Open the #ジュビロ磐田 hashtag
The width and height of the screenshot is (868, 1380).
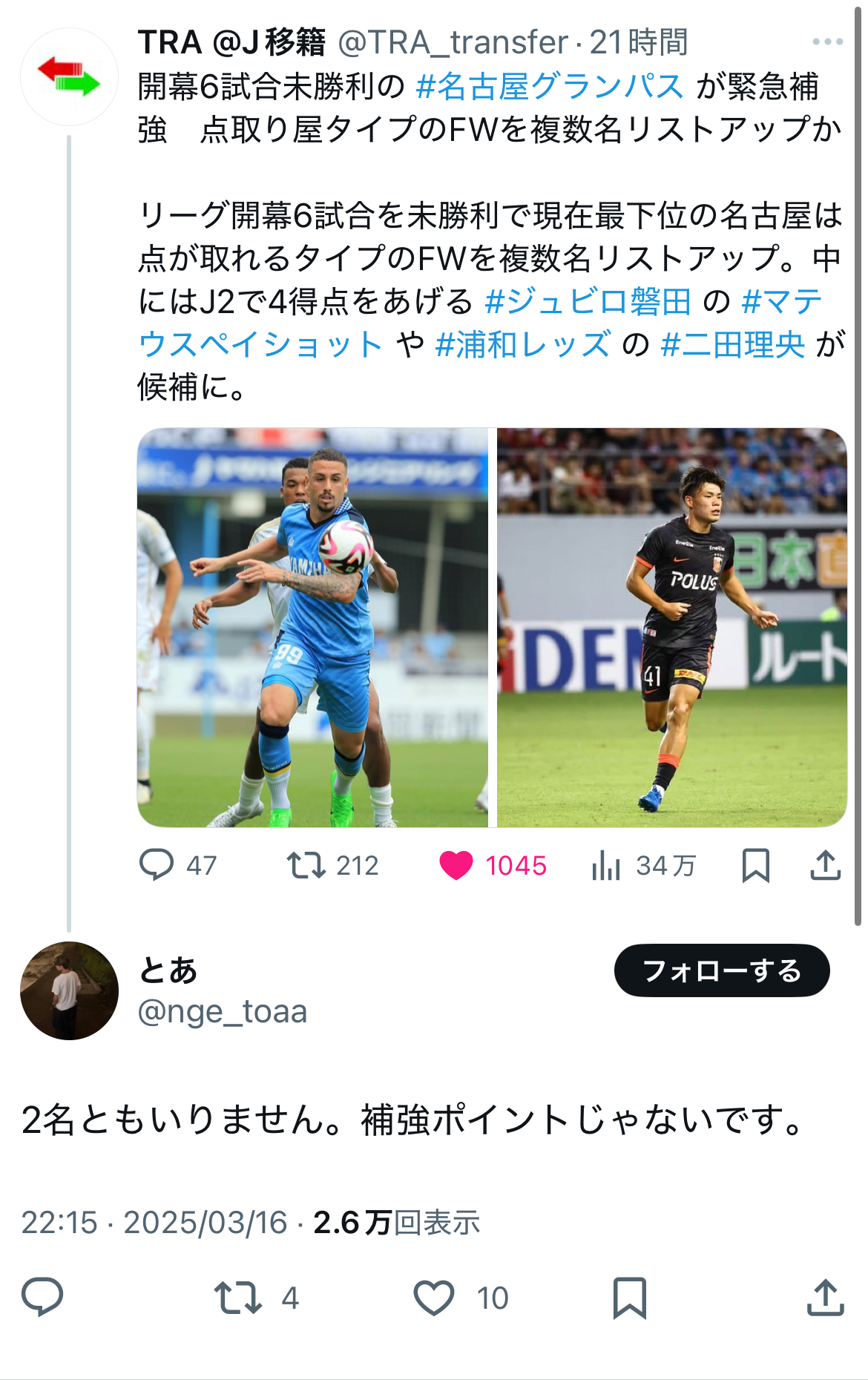click(587, 301)
